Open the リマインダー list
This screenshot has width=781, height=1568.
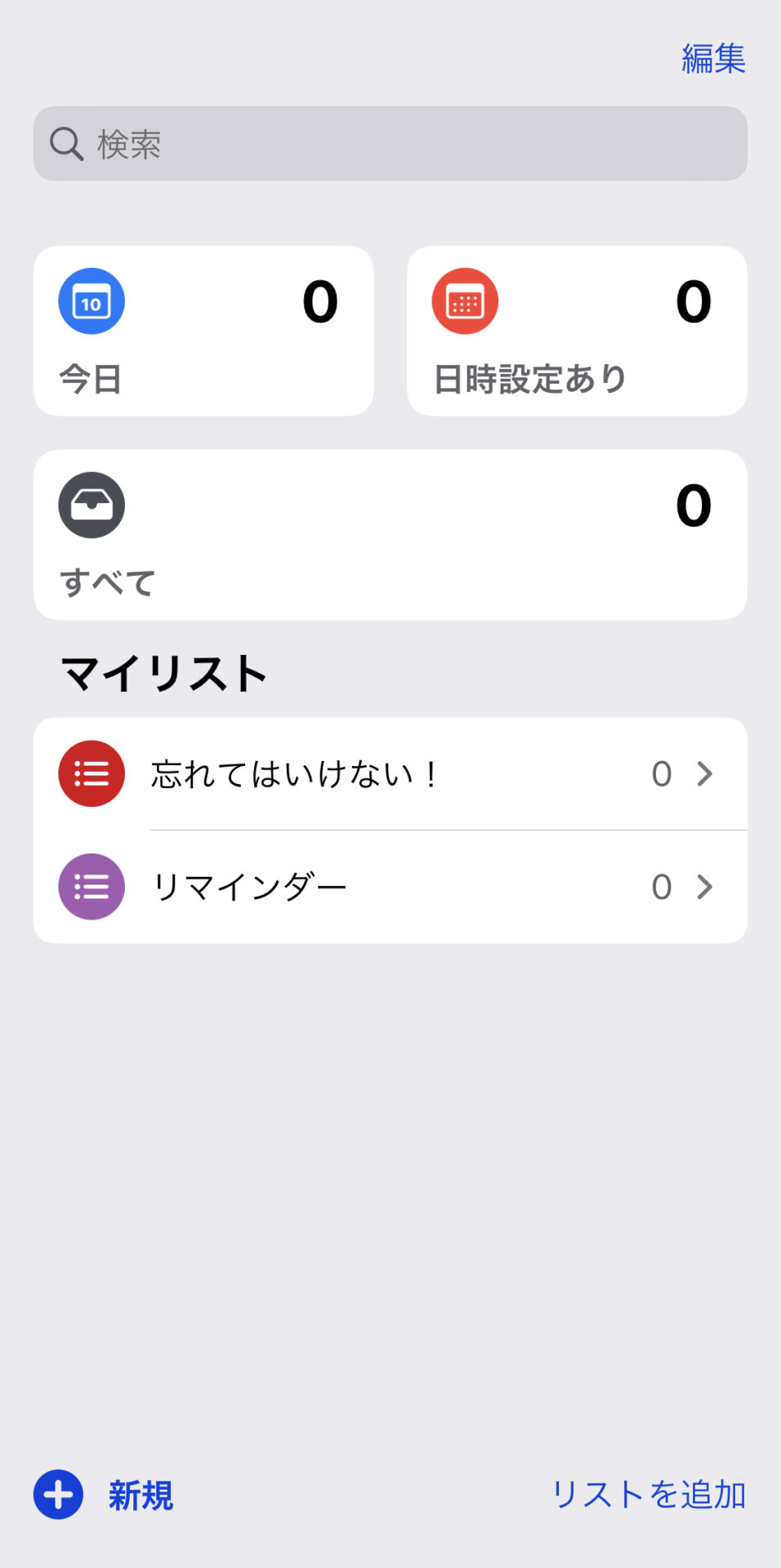click(390, 887)
